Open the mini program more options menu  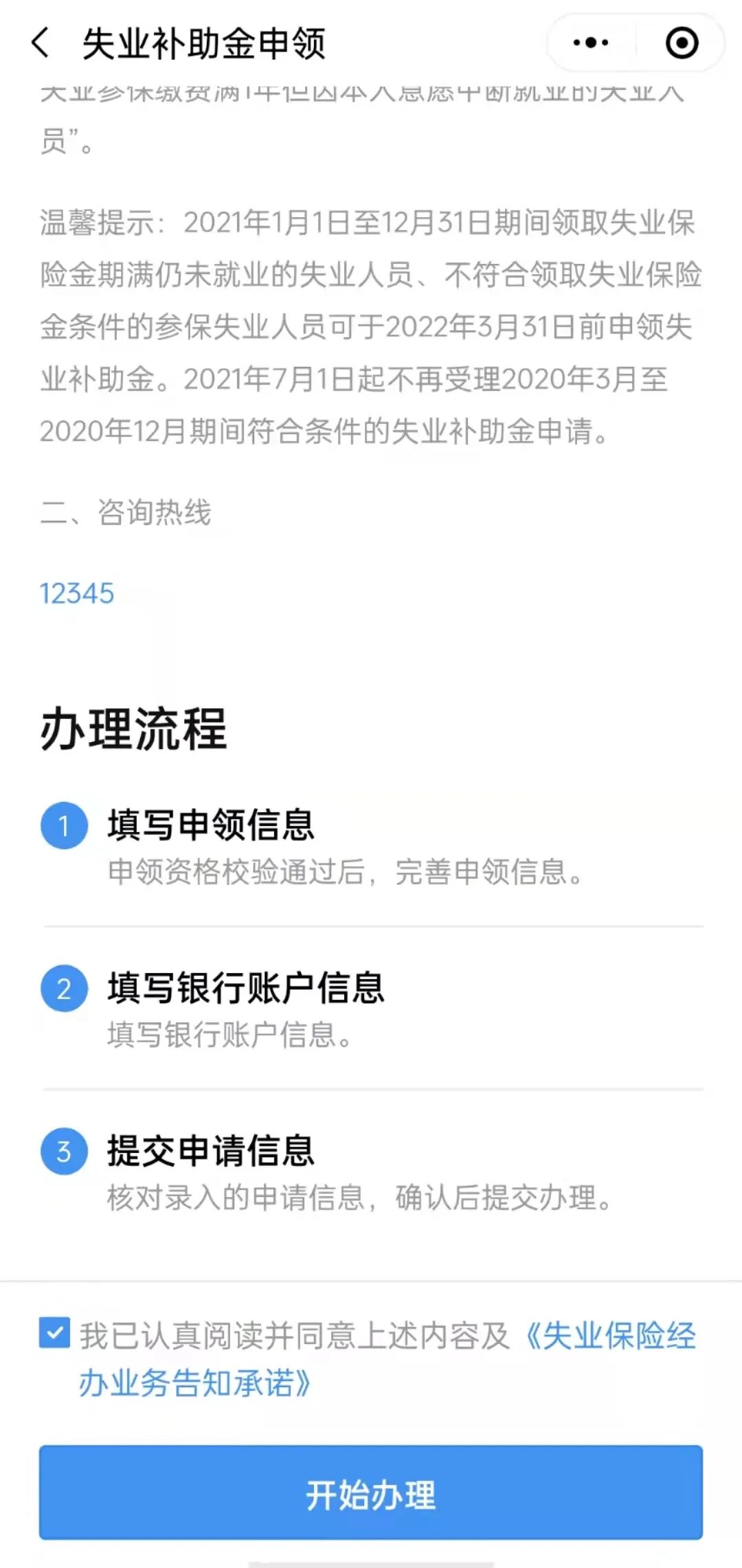click(591, 43)
